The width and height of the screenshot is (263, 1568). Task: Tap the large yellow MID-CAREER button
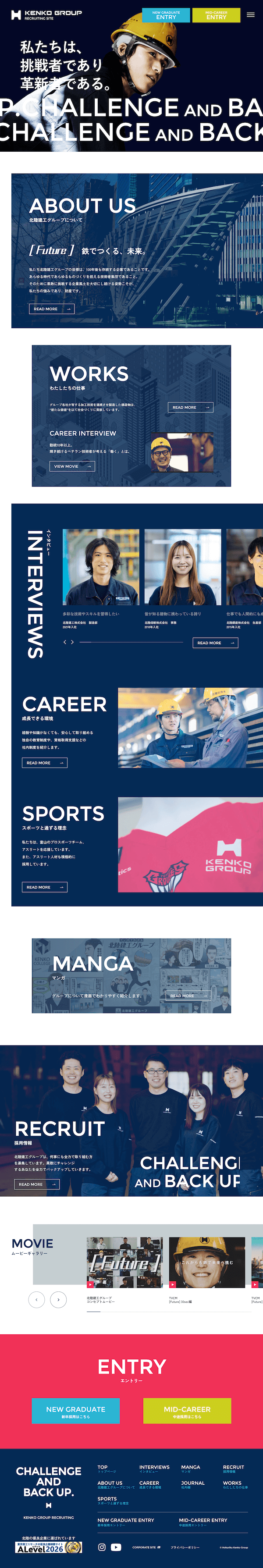pyautogui.click(x=187, y=1411)
